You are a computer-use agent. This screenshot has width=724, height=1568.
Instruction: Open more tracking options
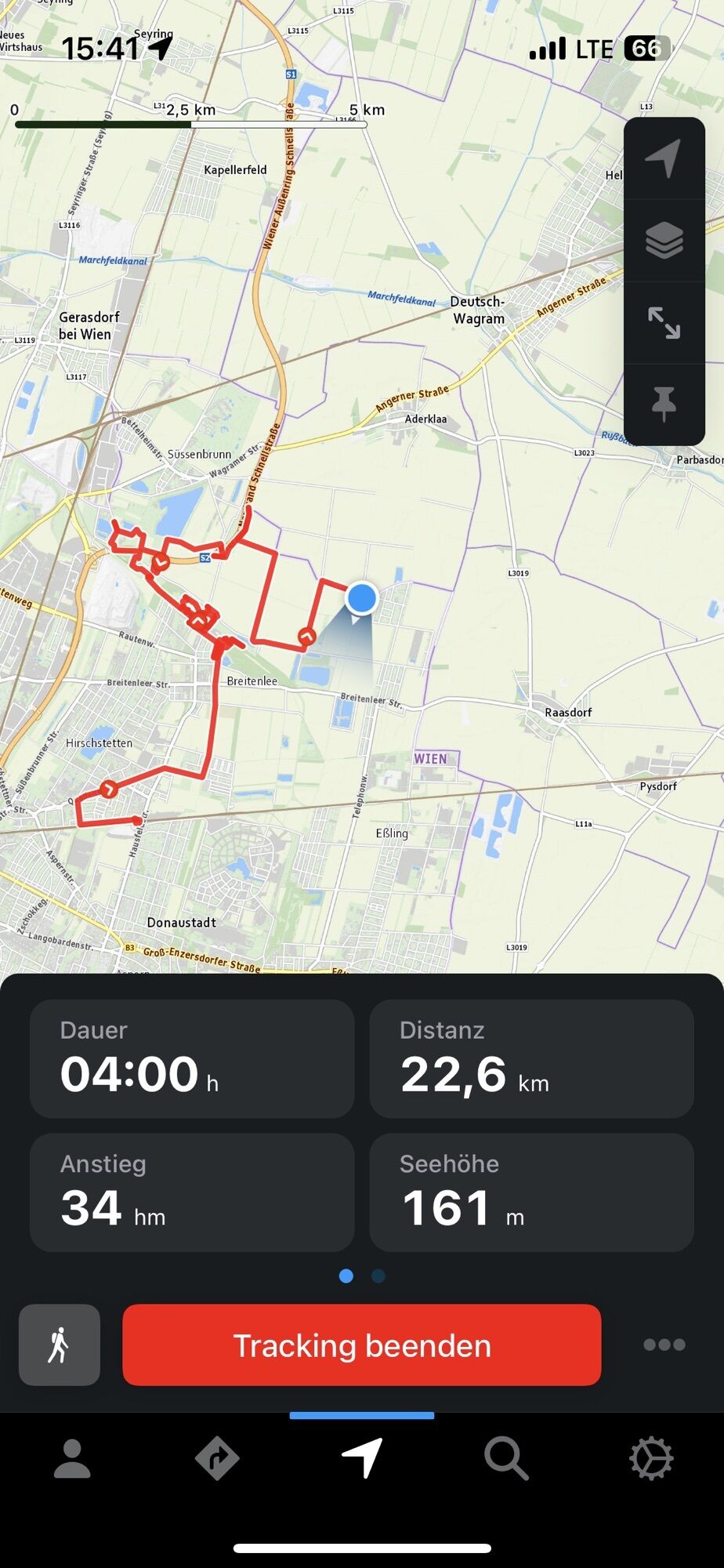coord(664,1345)
